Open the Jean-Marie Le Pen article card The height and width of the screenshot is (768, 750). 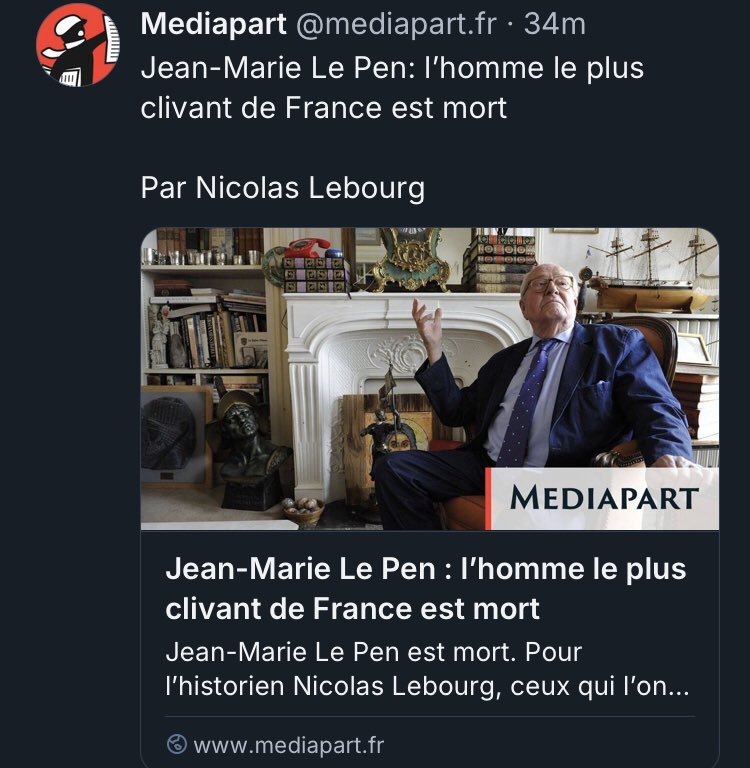[x=429, y=588]
